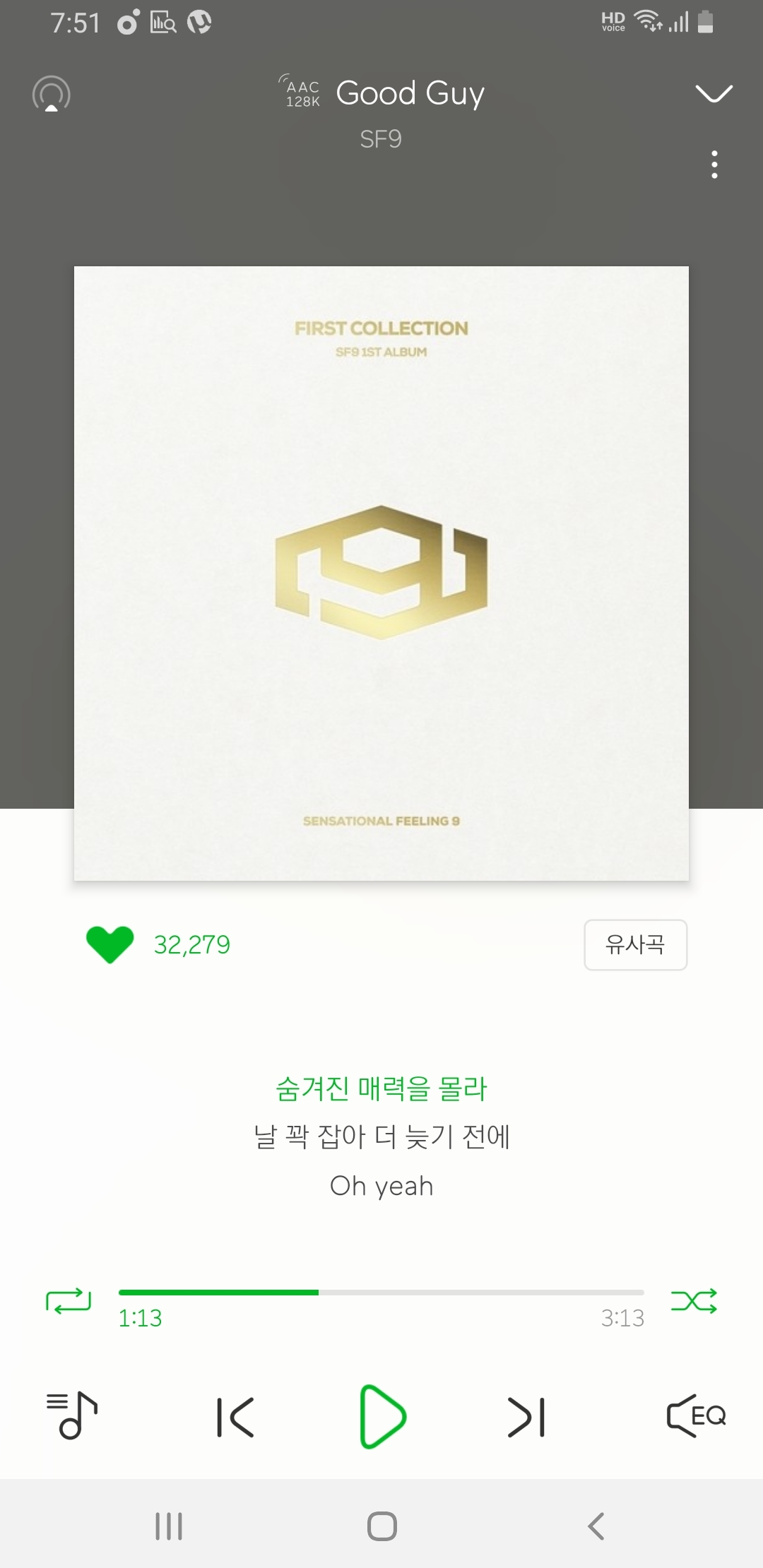Image resolution: width=763 pixels, height=1568 pixels.
Task: Open the recent apps view
Action: click(169, 1526)
